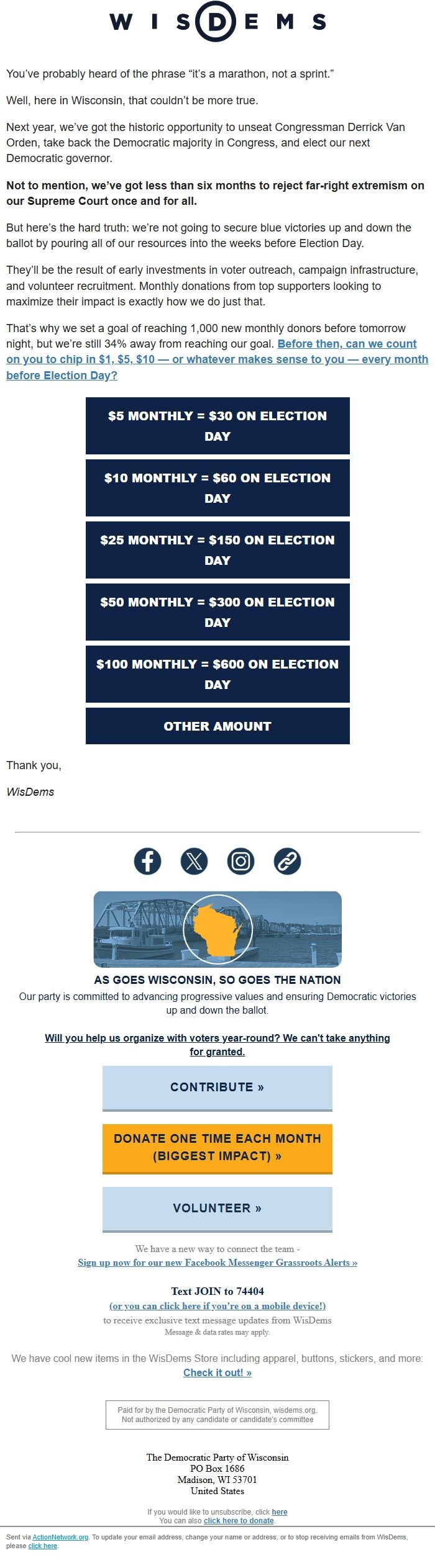
Task: Select $100 monthly donation
Action: (217, 674)
